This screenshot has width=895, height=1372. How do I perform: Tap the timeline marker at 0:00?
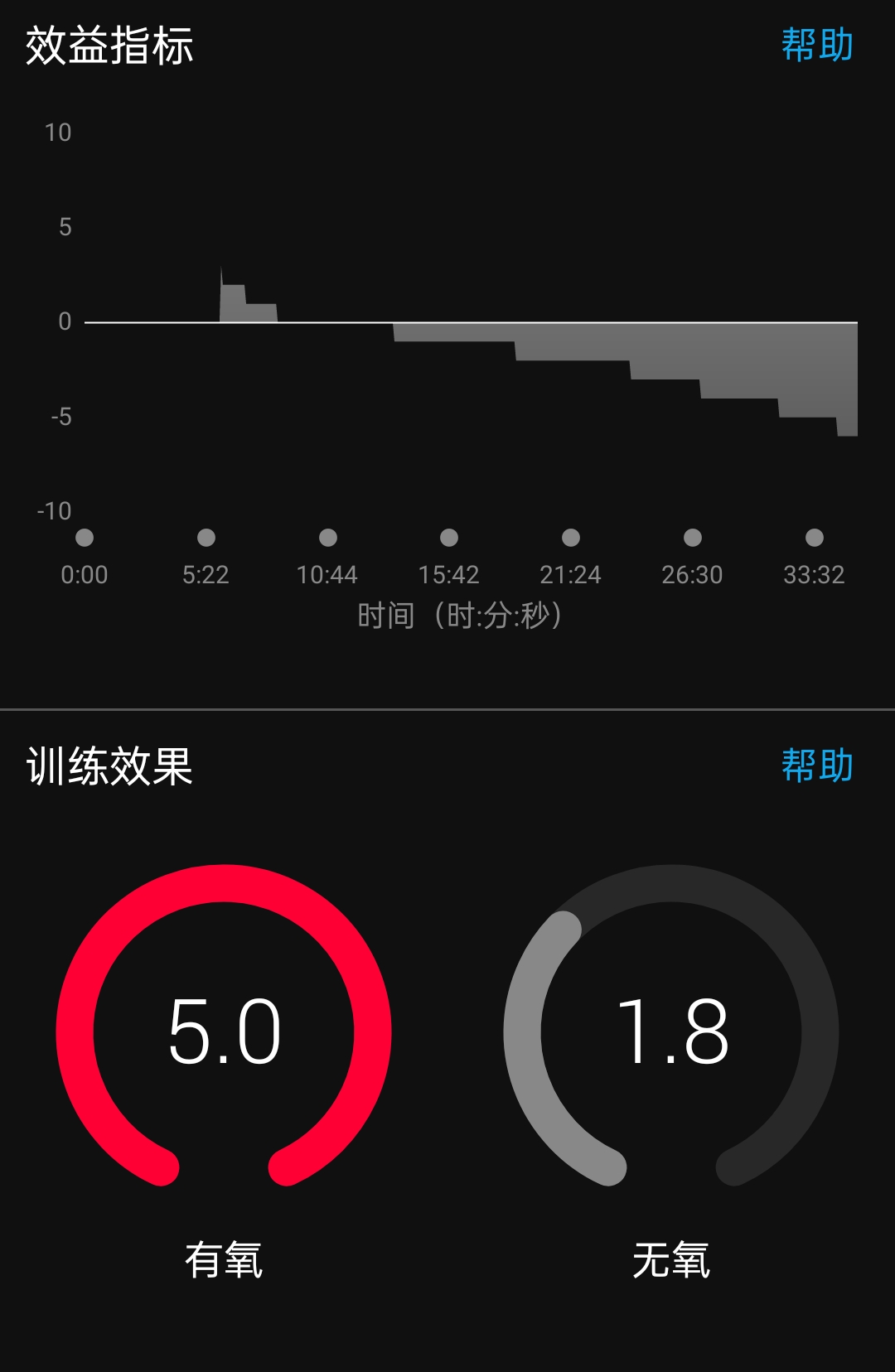click(83, 537)
